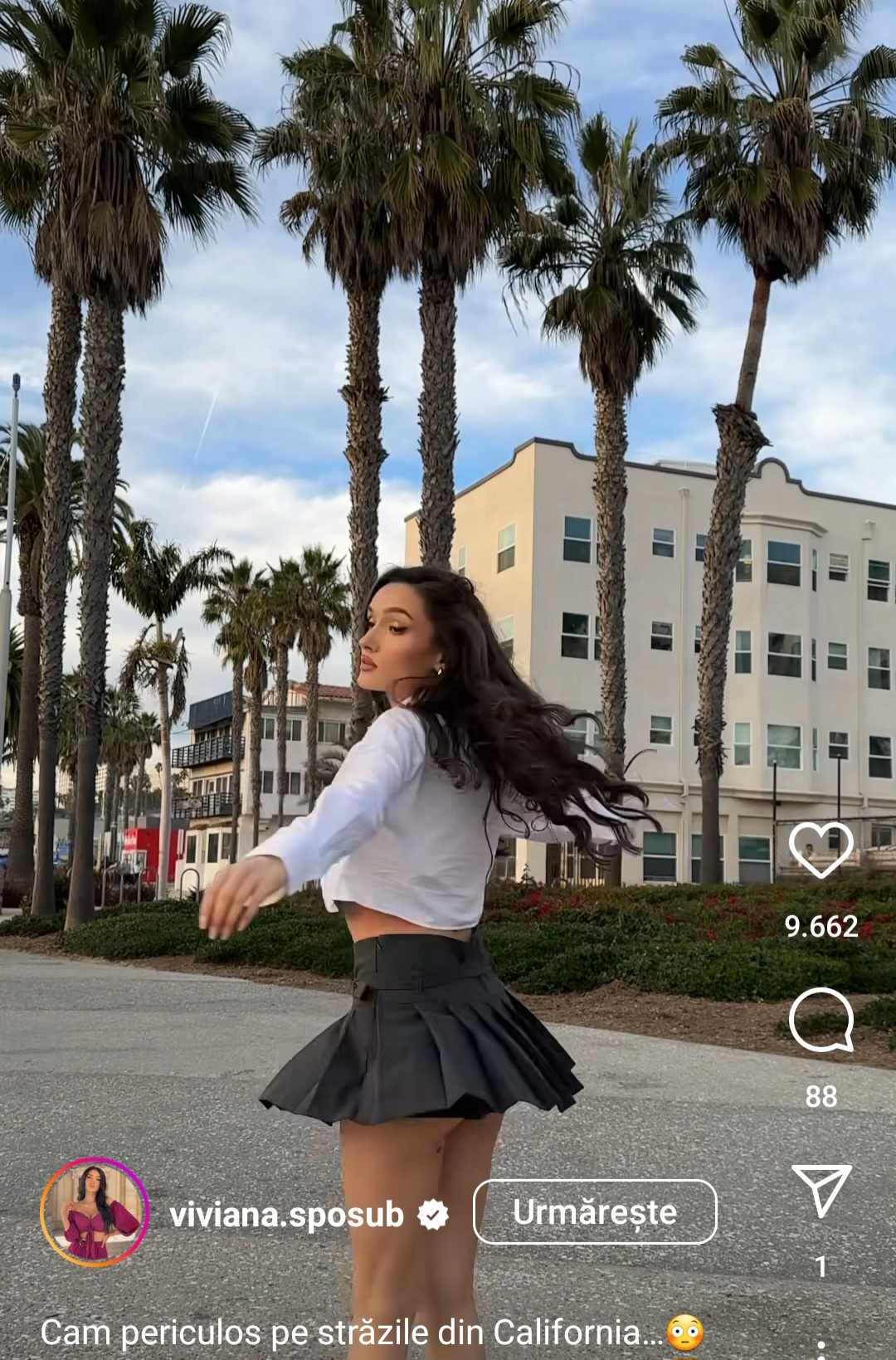896x1360 pixels.
Task: Tap the Urmărește follow button
Action: (x=594, y=1212)
